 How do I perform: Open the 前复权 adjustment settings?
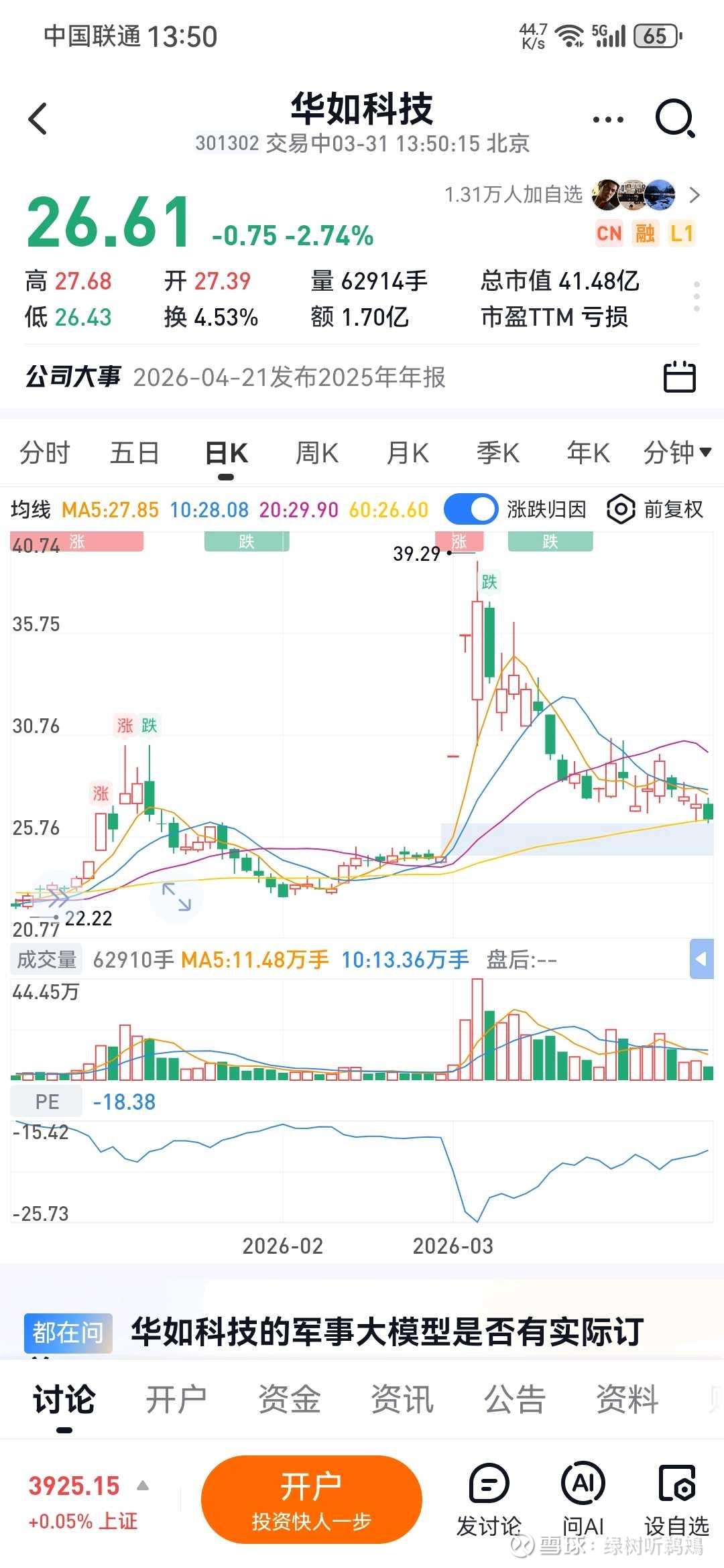(x=655, y=510)
